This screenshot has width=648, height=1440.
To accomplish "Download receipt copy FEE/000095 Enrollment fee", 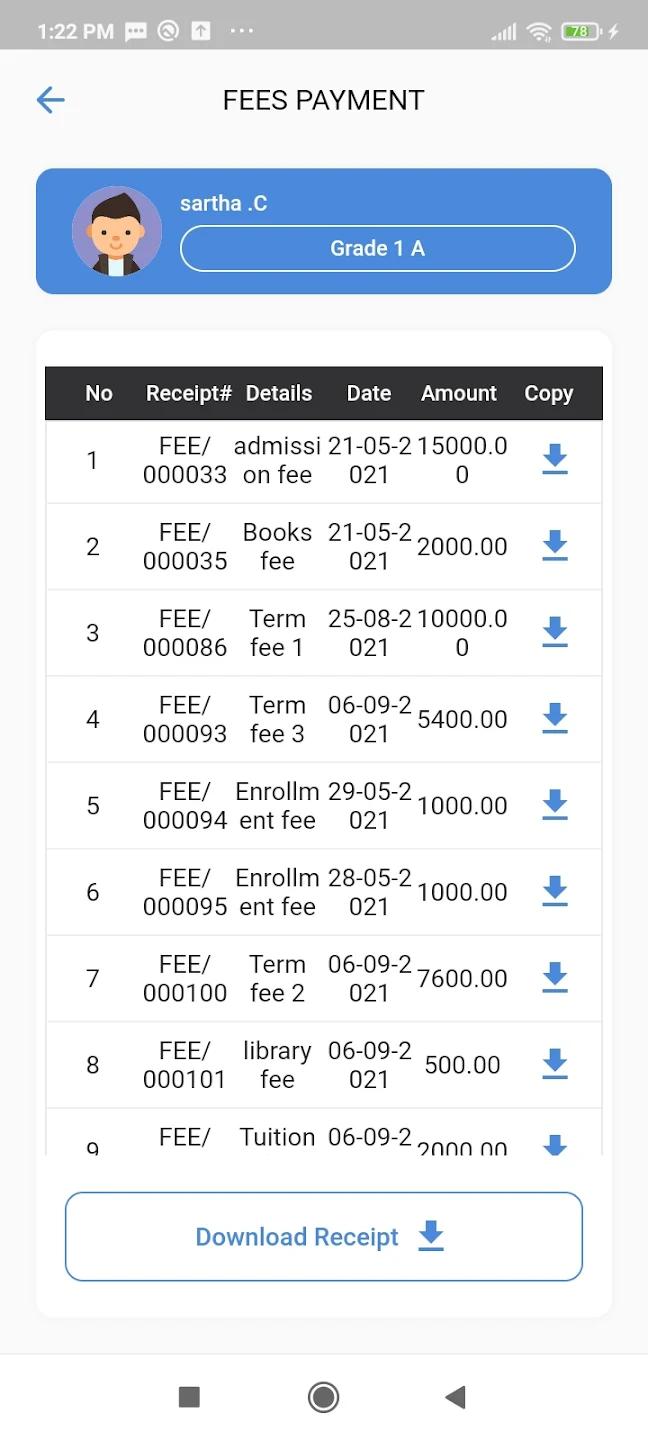I will tap(555, 891).
